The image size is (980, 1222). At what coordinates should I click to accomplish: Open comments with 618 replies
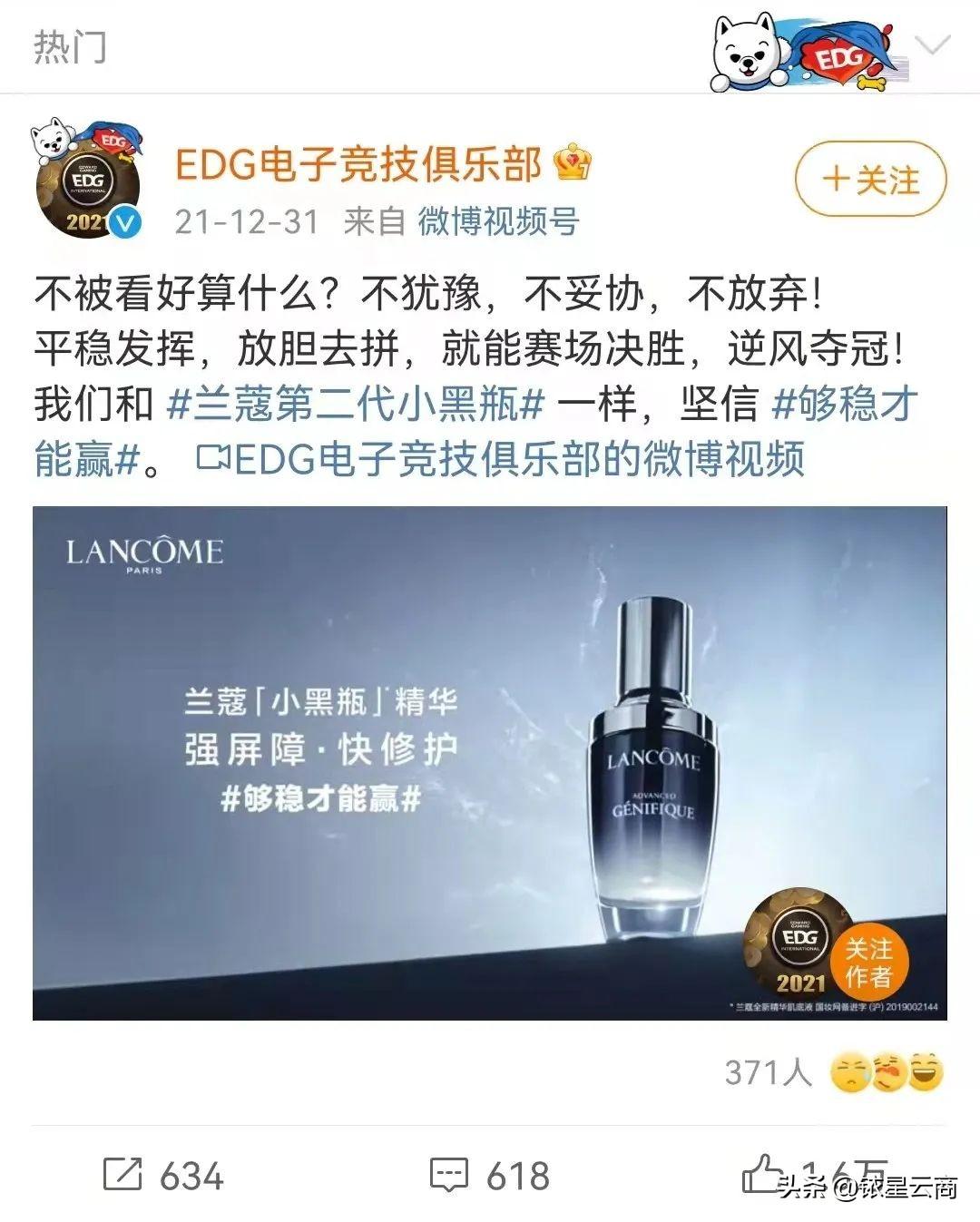point(490,1175)
